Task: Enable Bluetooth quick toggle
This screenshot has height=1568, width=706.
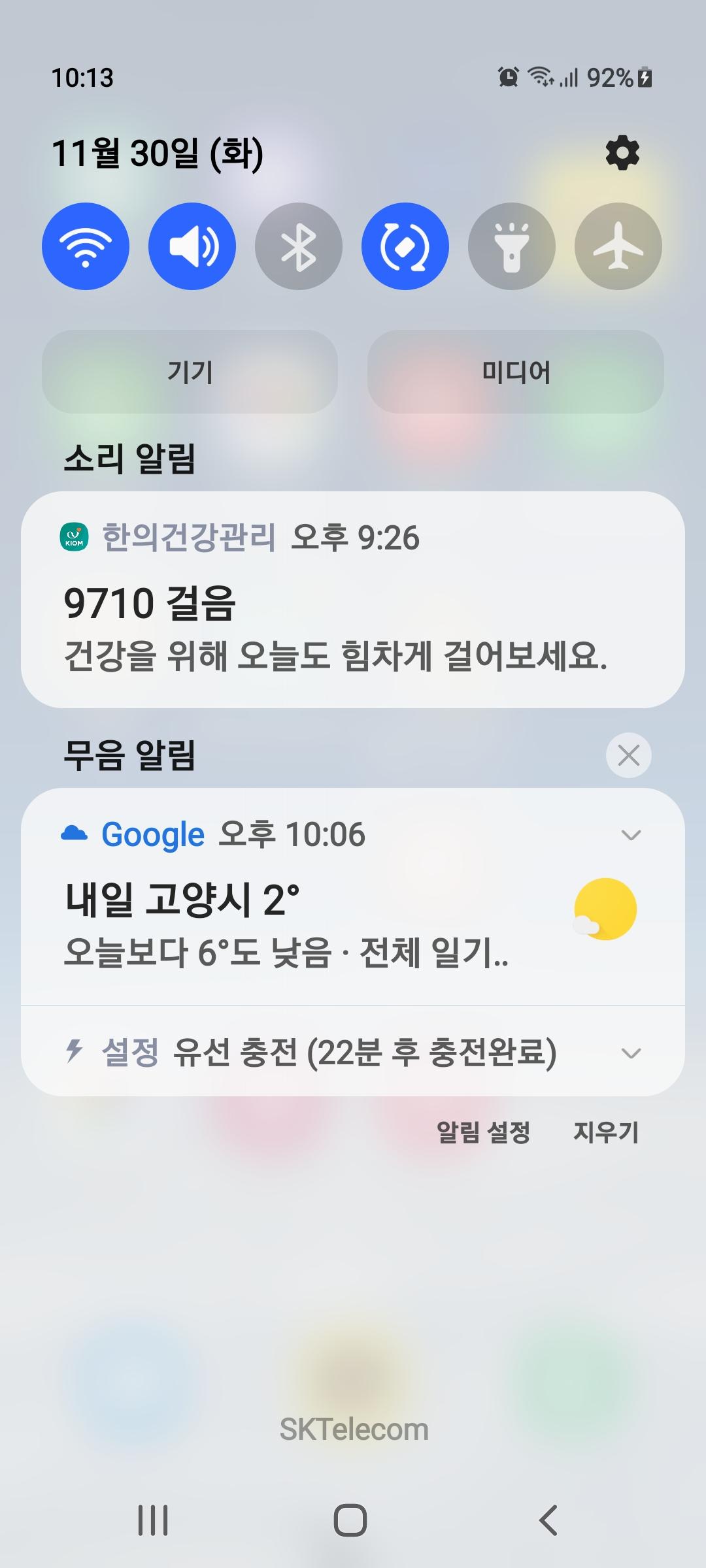Action: pos(299,246)
